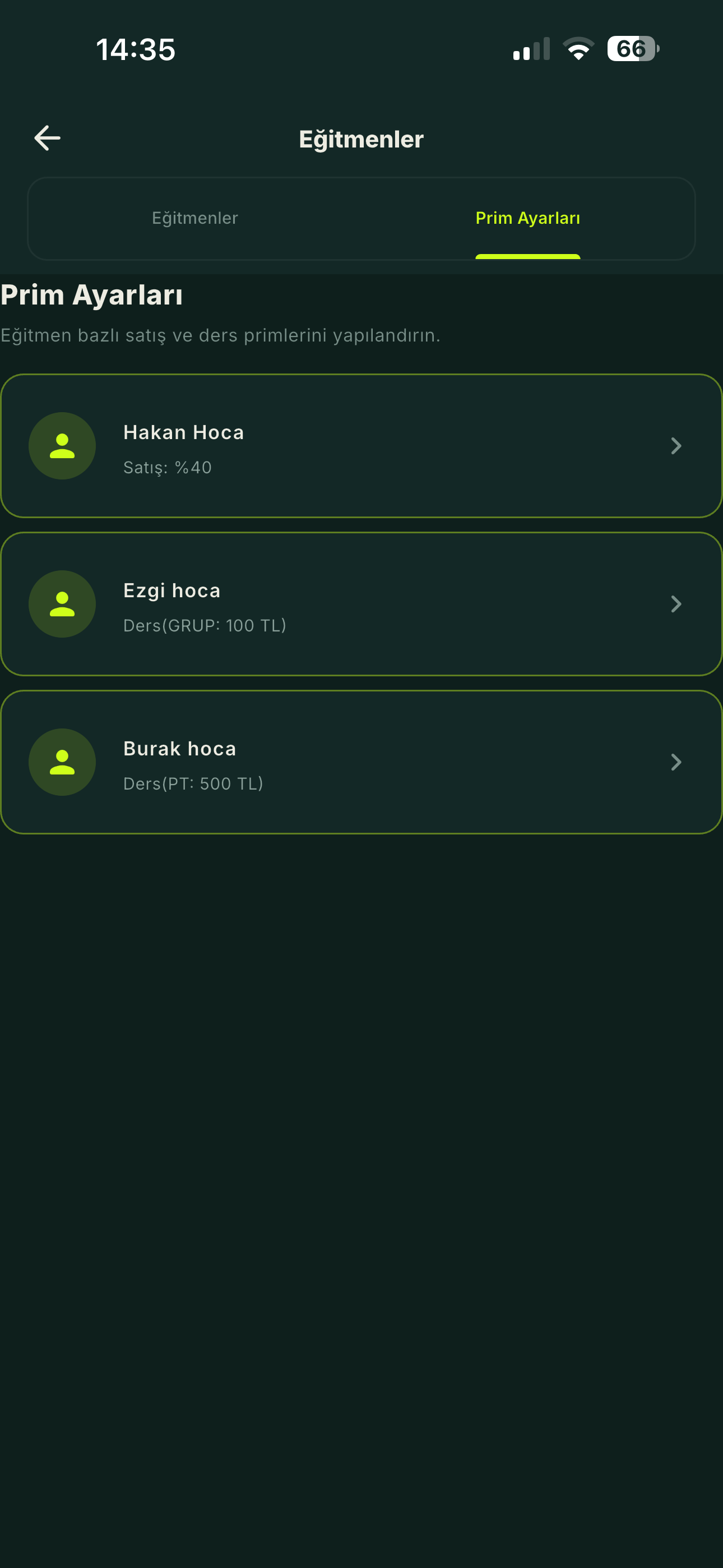Screen dimensions: 723x1568
Task: Select the Prim Ayarları tab
Action: click(527, 218)
